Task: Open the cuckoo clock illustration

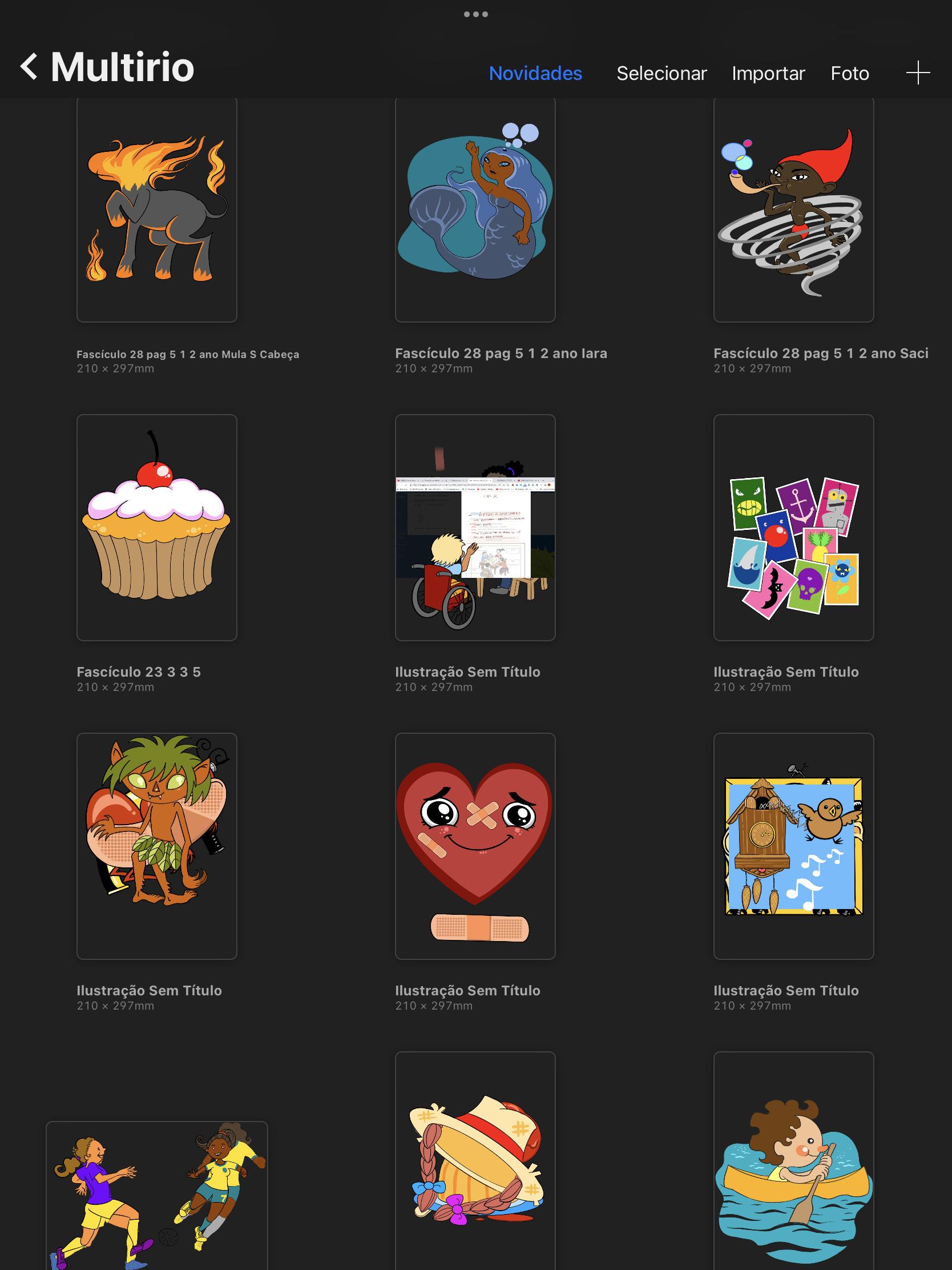Action: [x=793, y=846]
